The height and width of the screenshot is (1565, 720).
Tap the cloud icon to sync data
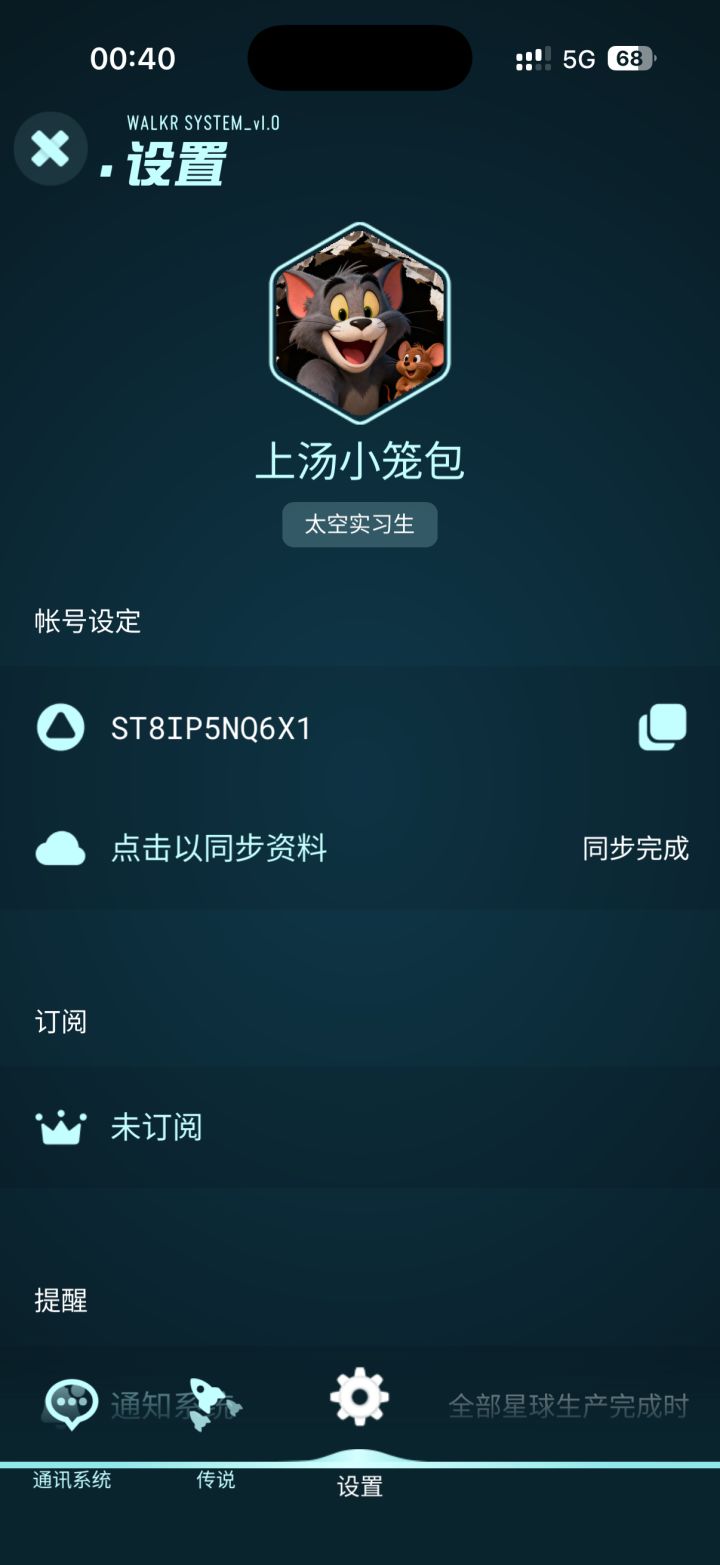point(60,847)
